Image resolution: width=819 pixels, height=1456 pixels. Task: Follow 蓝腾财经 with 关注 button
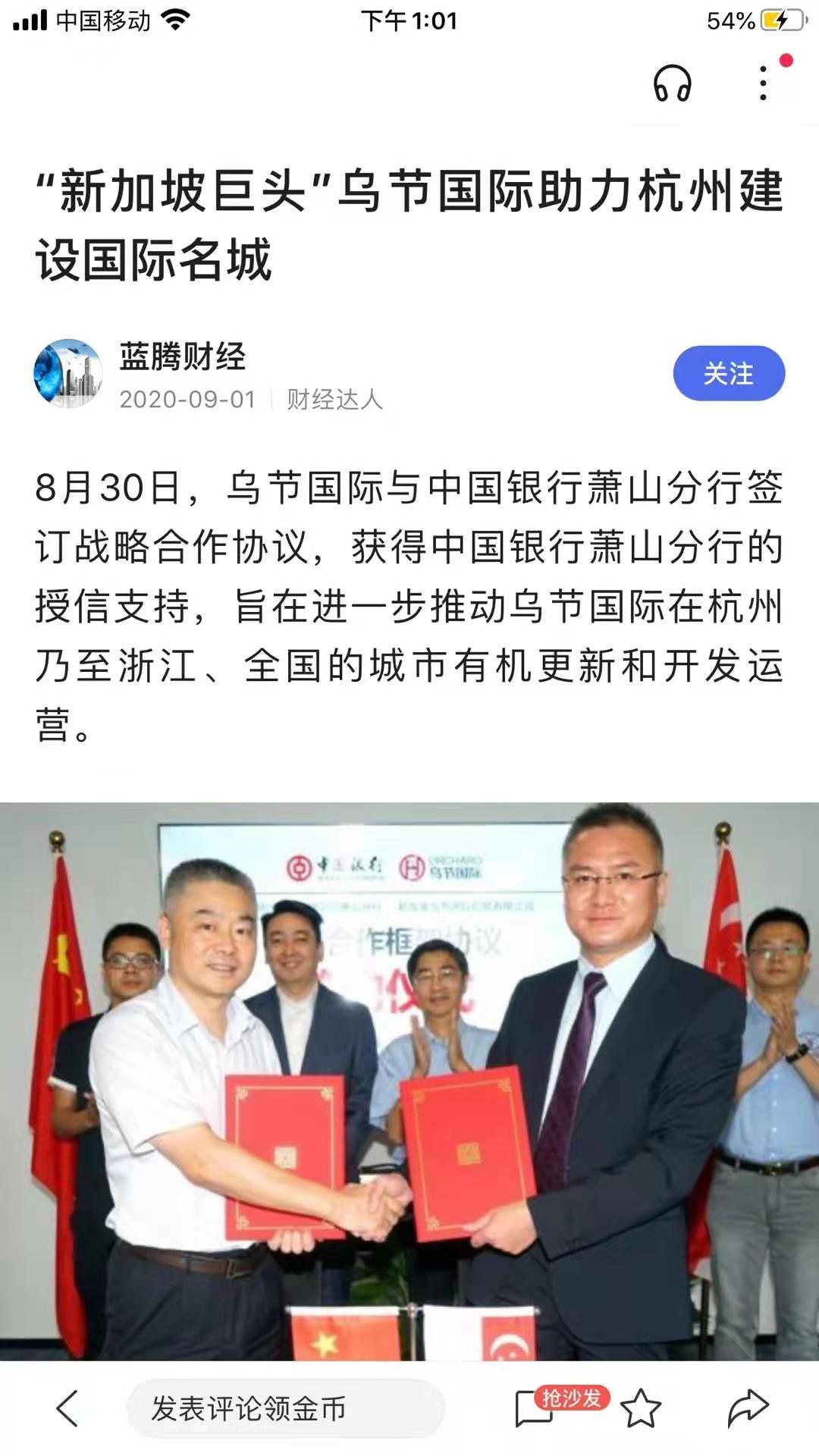pos(728,373)
